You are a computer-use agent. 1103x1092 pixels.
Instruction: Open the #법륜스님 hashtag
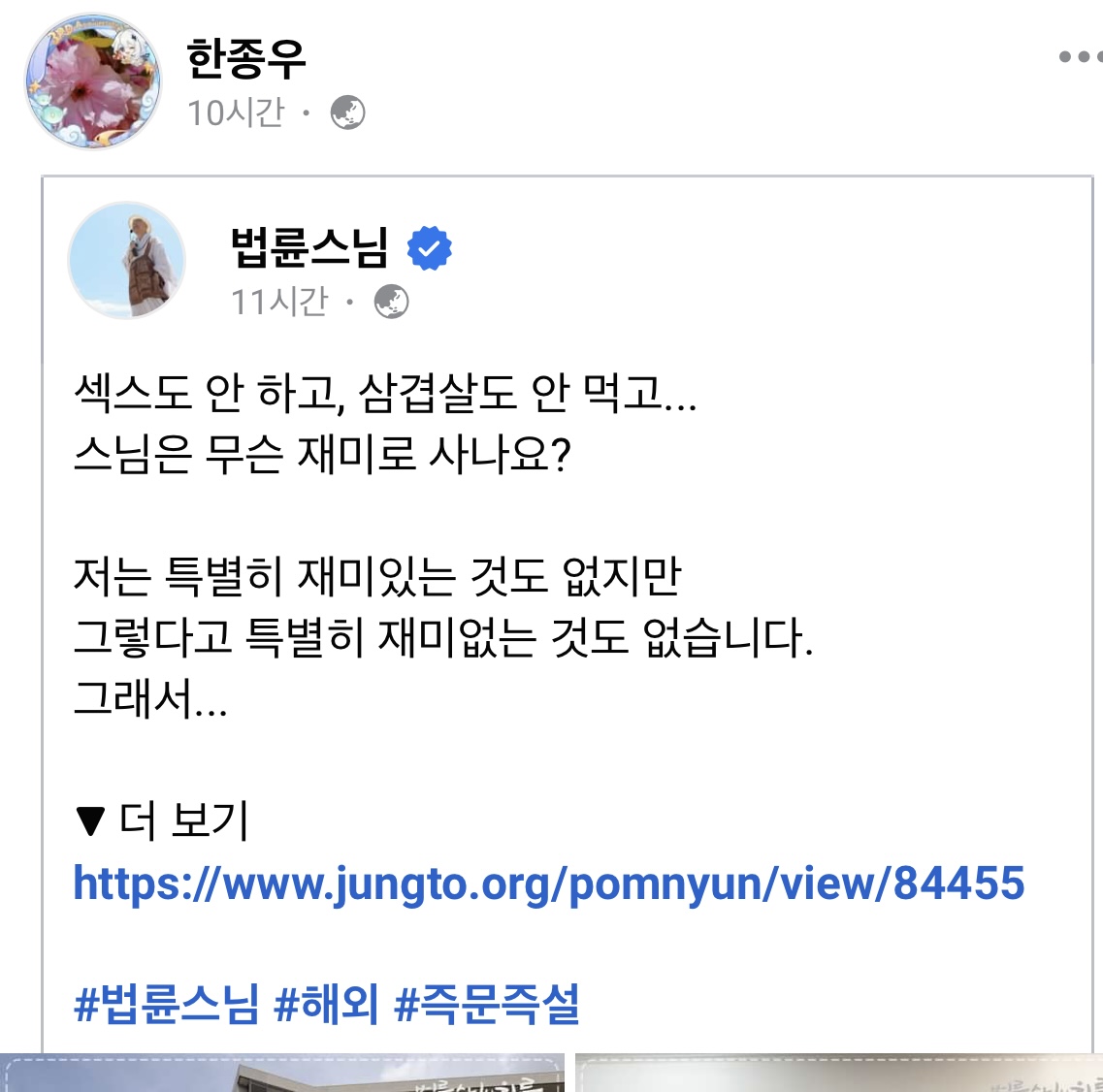(x=167, y=1005)
